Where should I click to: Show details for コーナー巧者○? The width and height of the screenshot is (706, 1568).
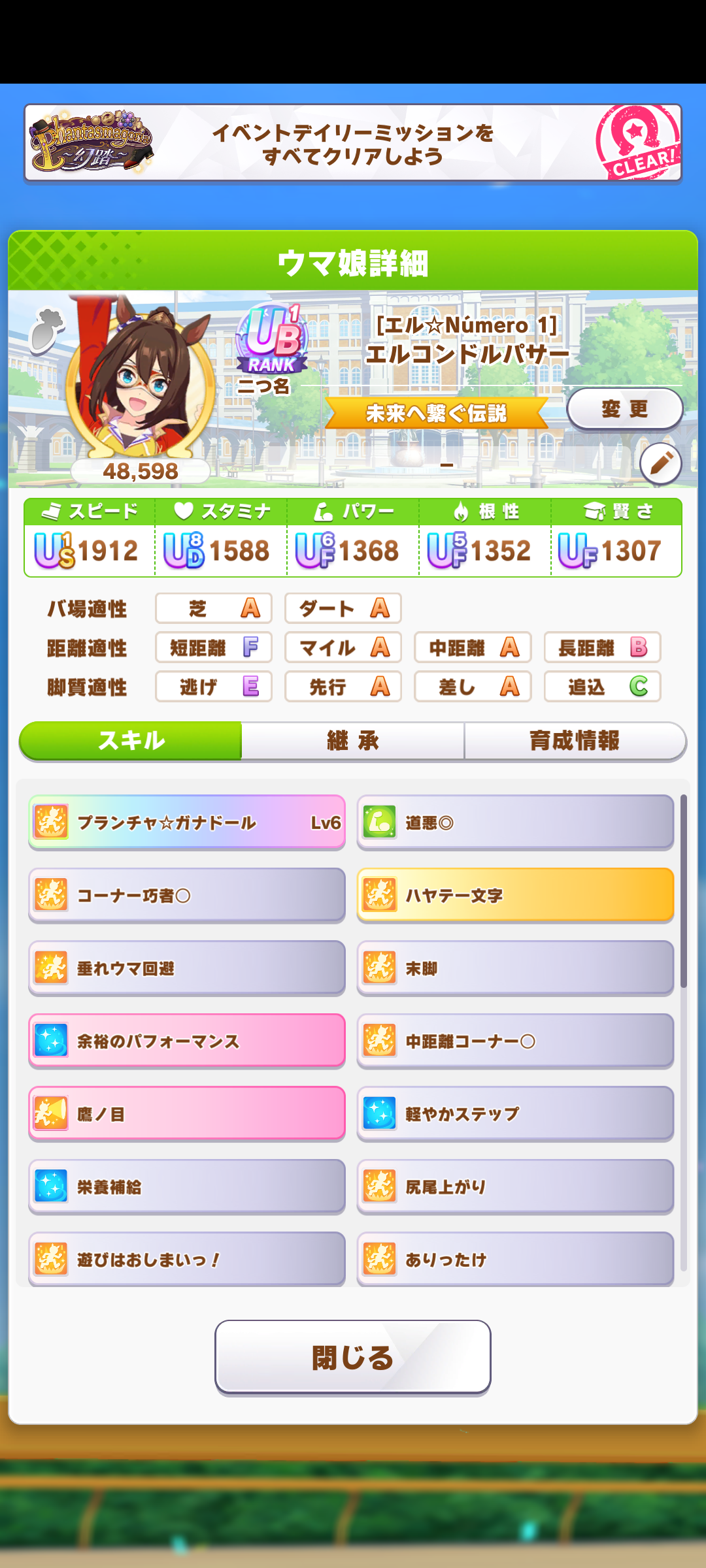187,895
